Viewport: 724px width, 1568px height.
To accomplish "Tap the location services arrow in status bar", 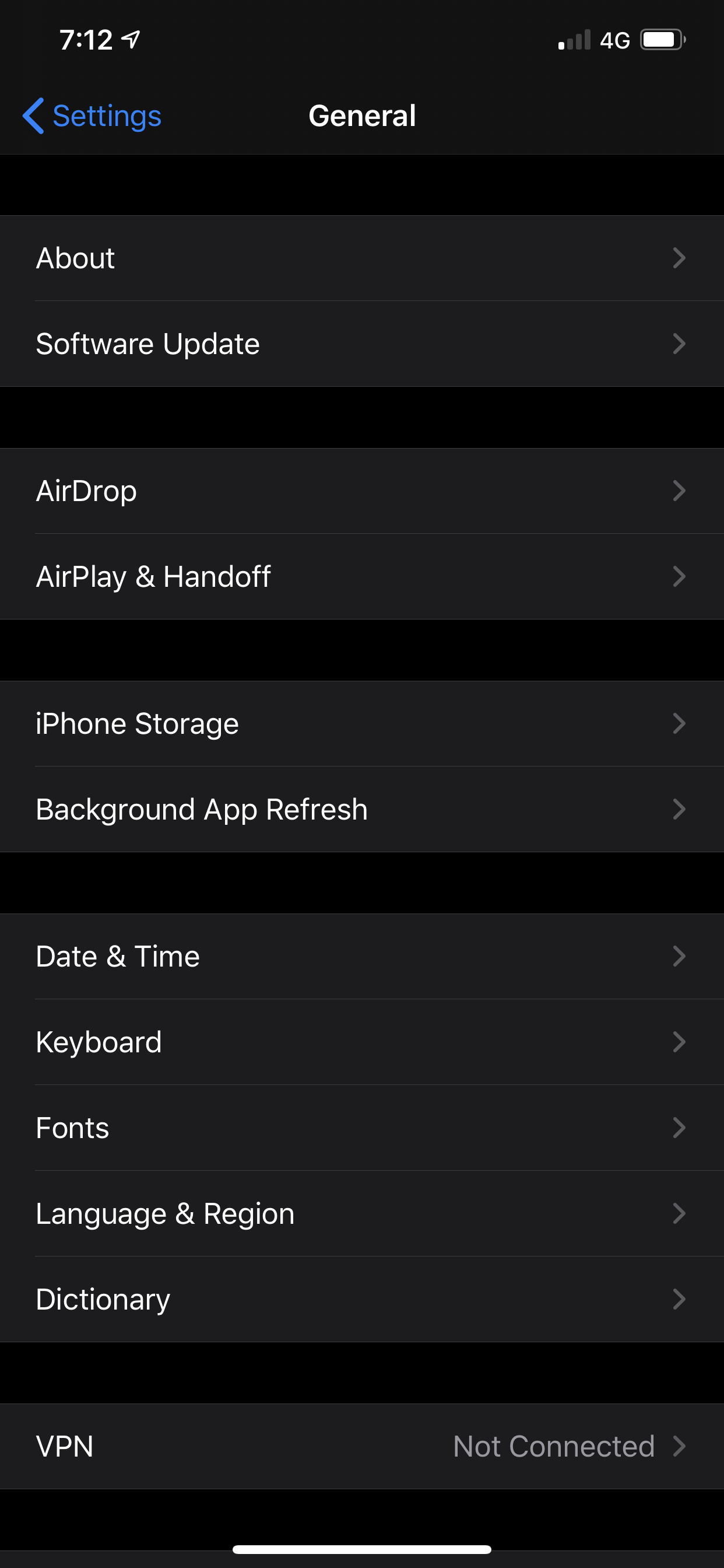I will coord(131,39).
